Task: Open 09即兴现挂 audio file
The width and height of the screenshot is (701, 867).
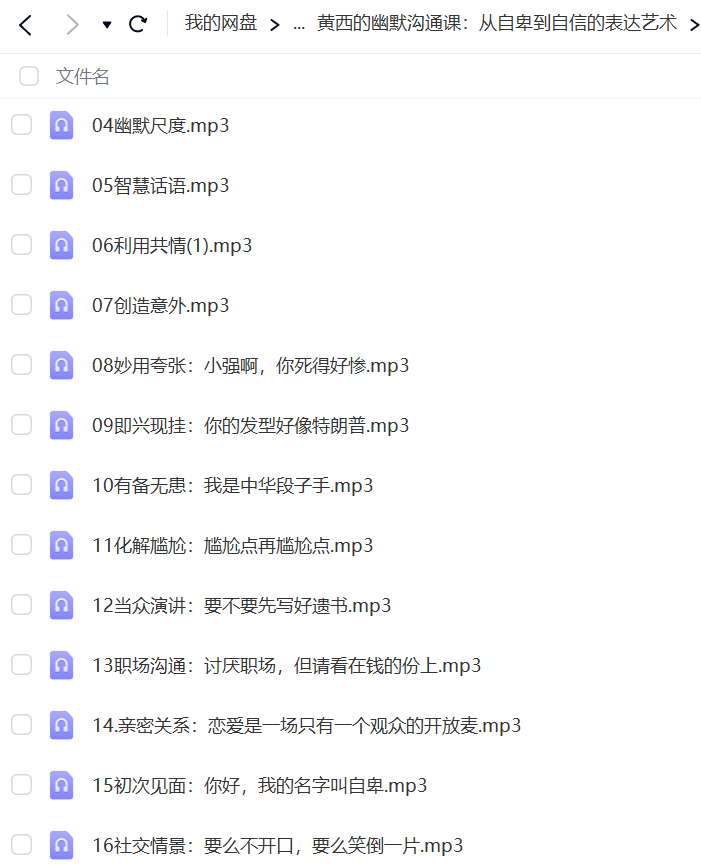Action: pyautogui.click(x=250, y=426)
